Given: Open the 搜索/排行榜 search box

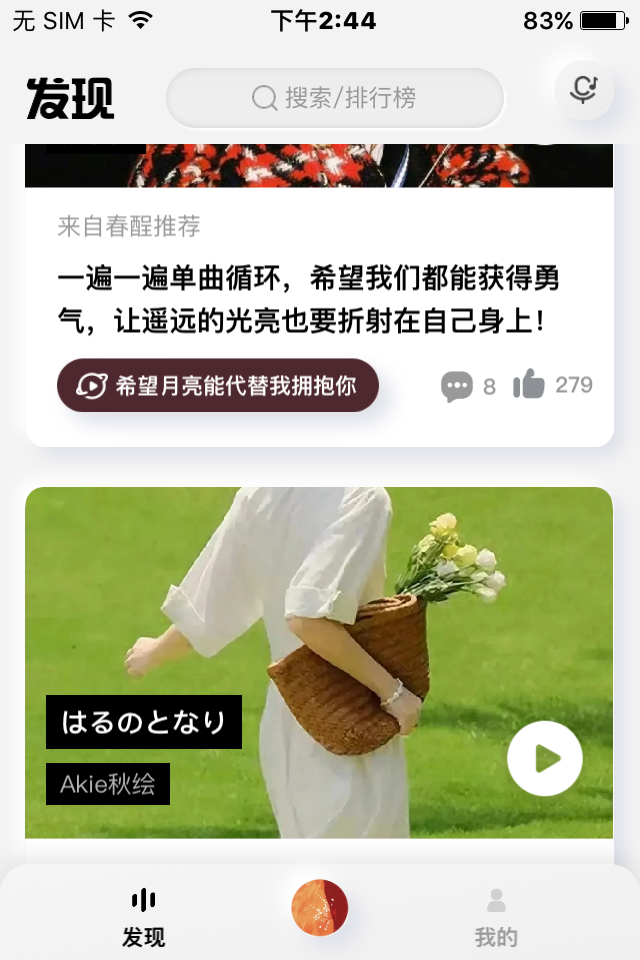Looking at the screenshot, I should [335, 98].
